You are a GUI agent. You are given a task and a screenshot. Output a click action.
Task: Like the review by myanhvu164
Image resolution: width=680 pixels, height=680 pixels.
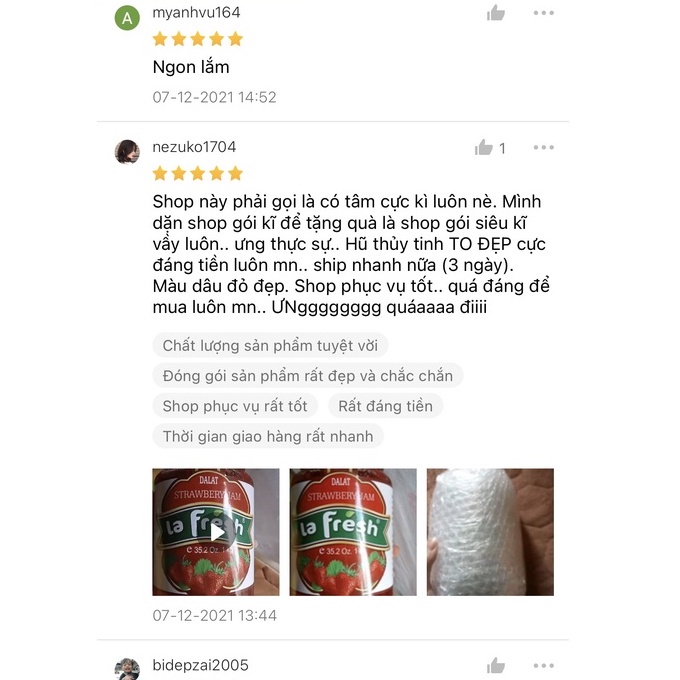[x=496, y=13]
